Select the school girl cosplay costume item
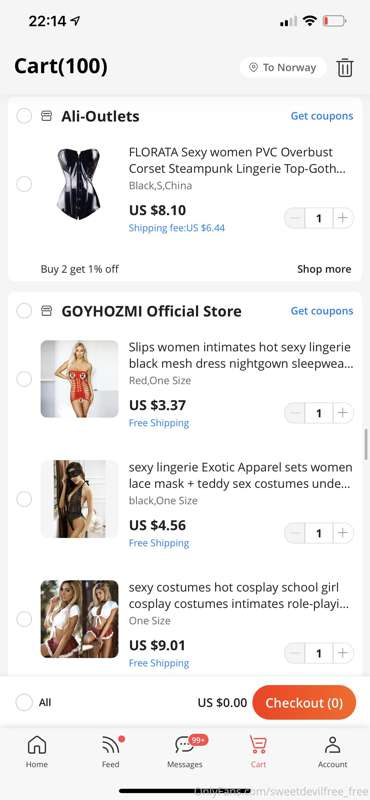Screen dimensions: 370x800 point(24,619)
